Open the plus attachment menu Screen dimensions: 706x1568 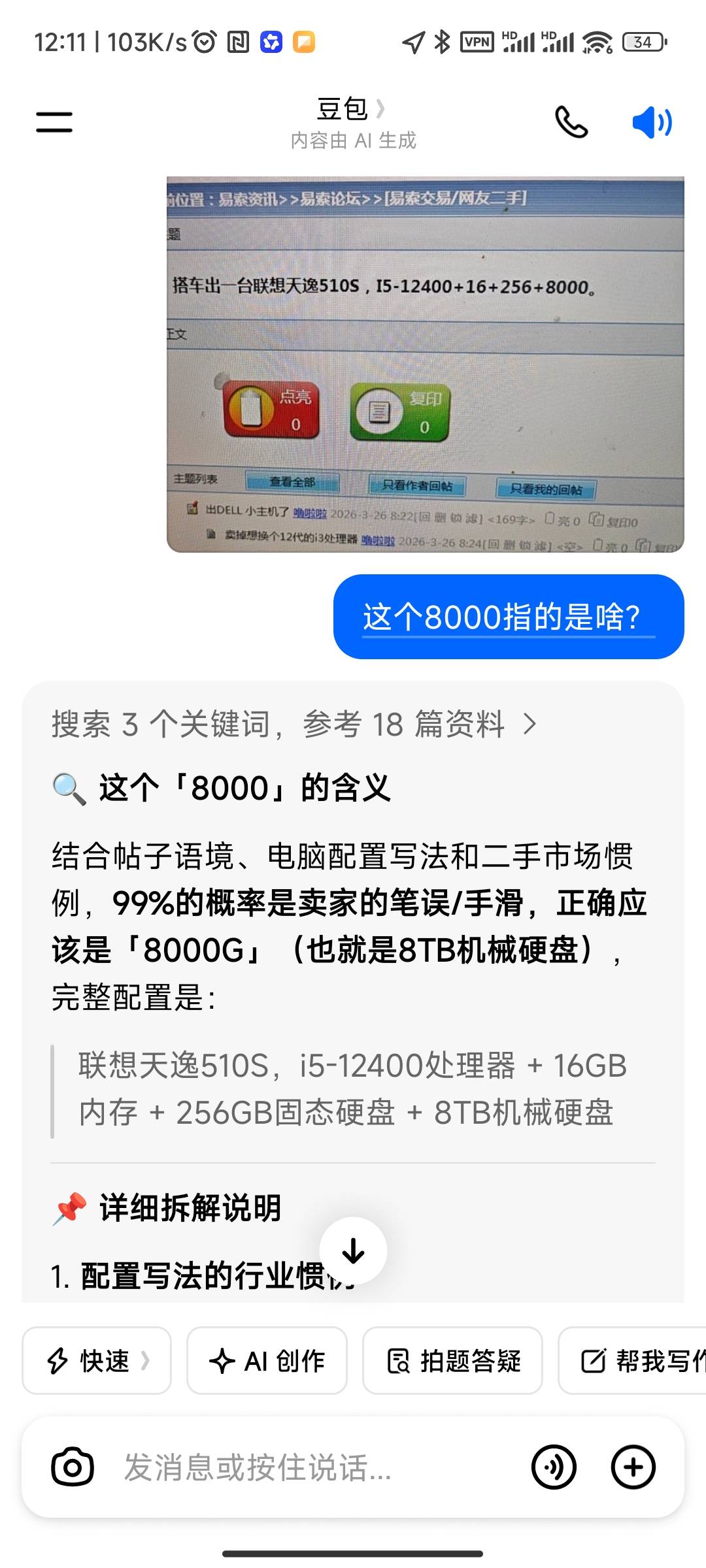pos(633,1467)
